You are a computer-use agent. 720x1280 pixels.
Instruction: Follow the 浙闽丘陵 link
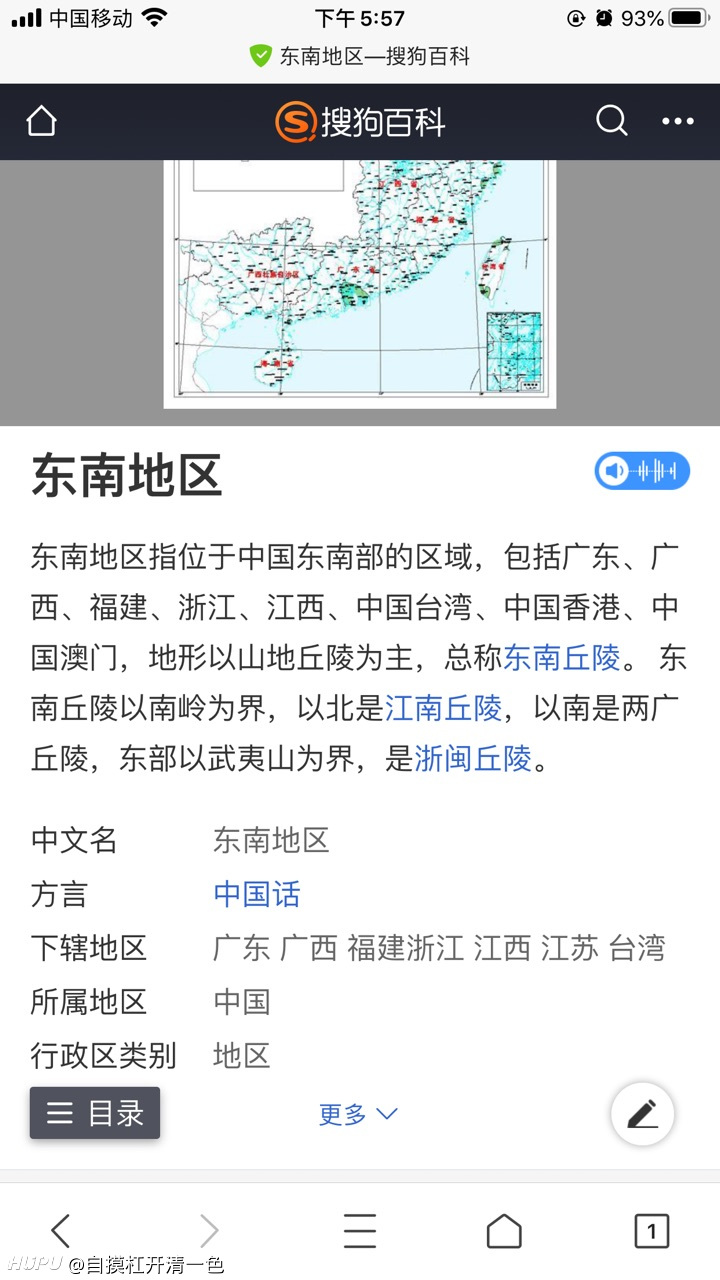473,760
